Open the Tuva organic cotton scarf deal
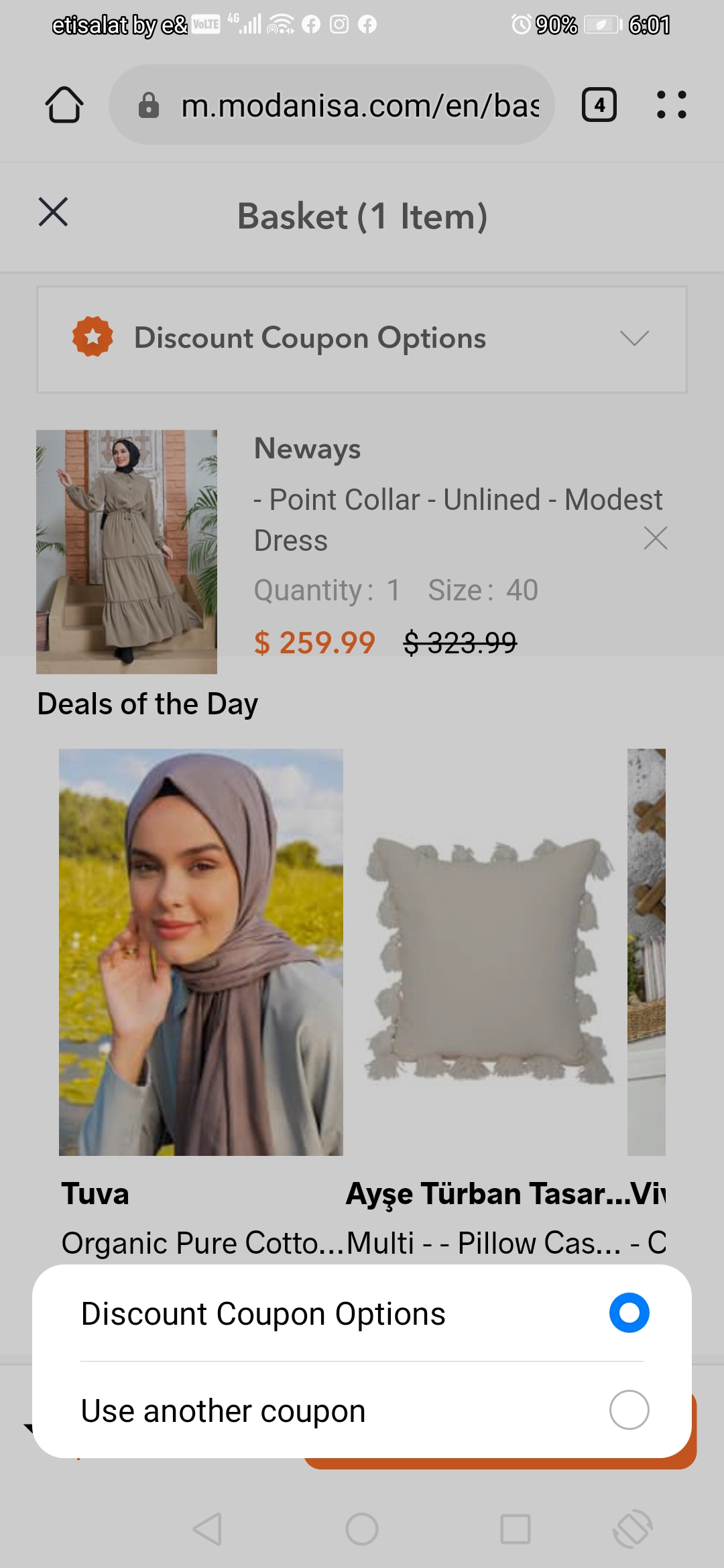 [x=201, y=952]
